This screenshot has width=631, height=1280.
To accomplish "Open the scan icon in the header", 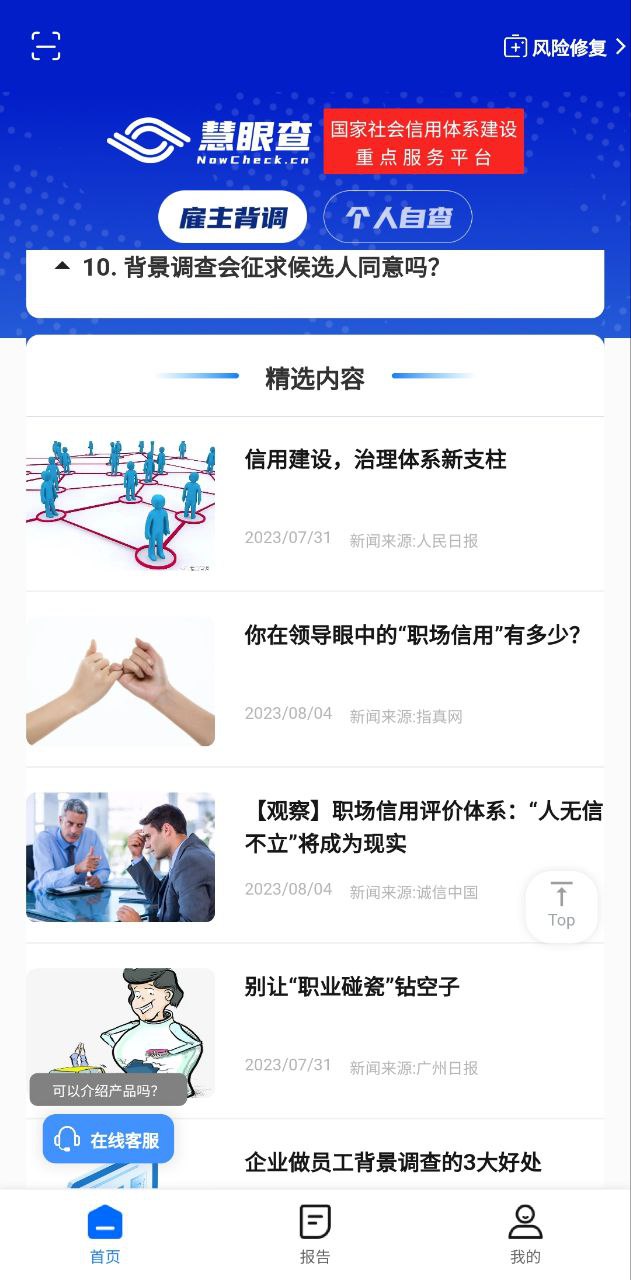I will pyautogui.click(x=46, y=46).
